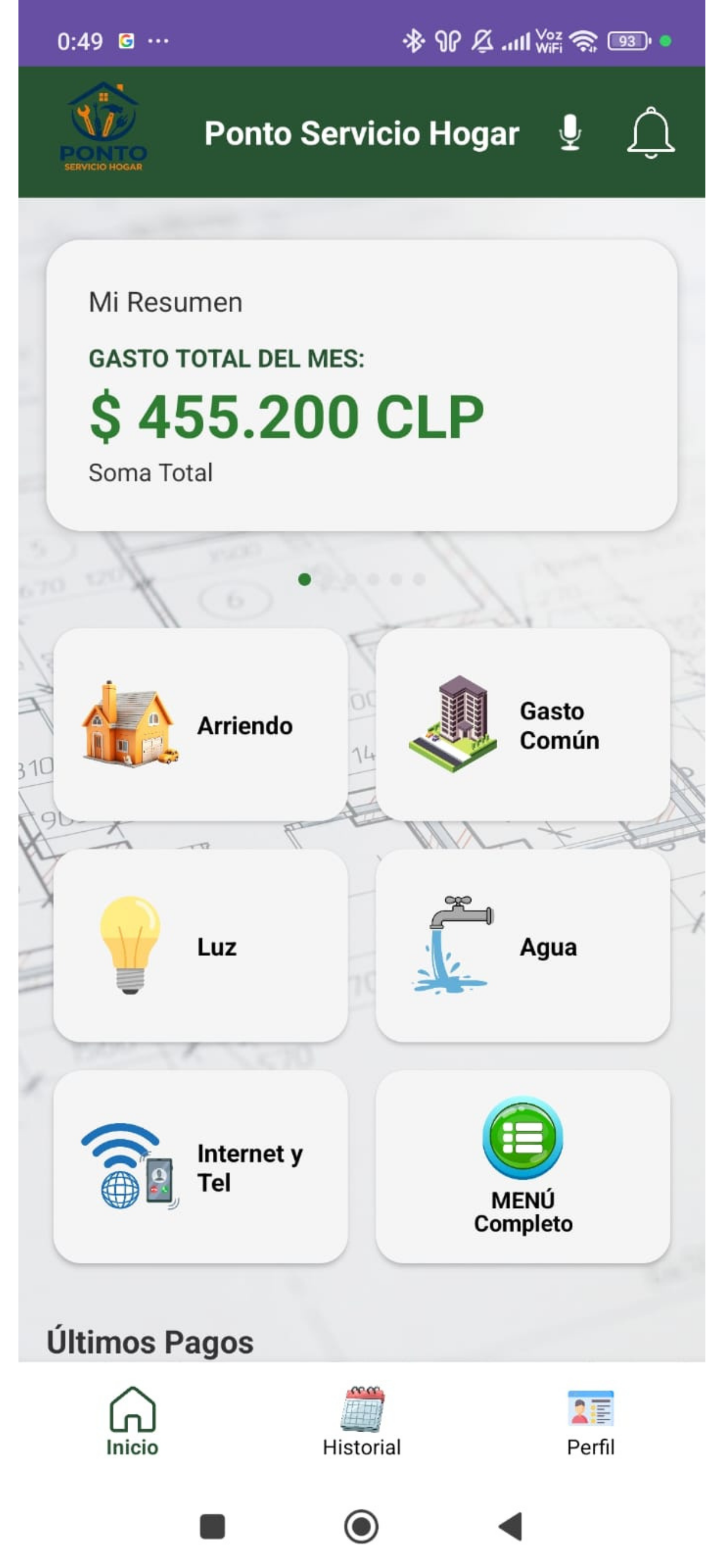This screenshot has width=724, height=1568.
Task: Open the notifications bell
Action: click(x=651, y=132)
